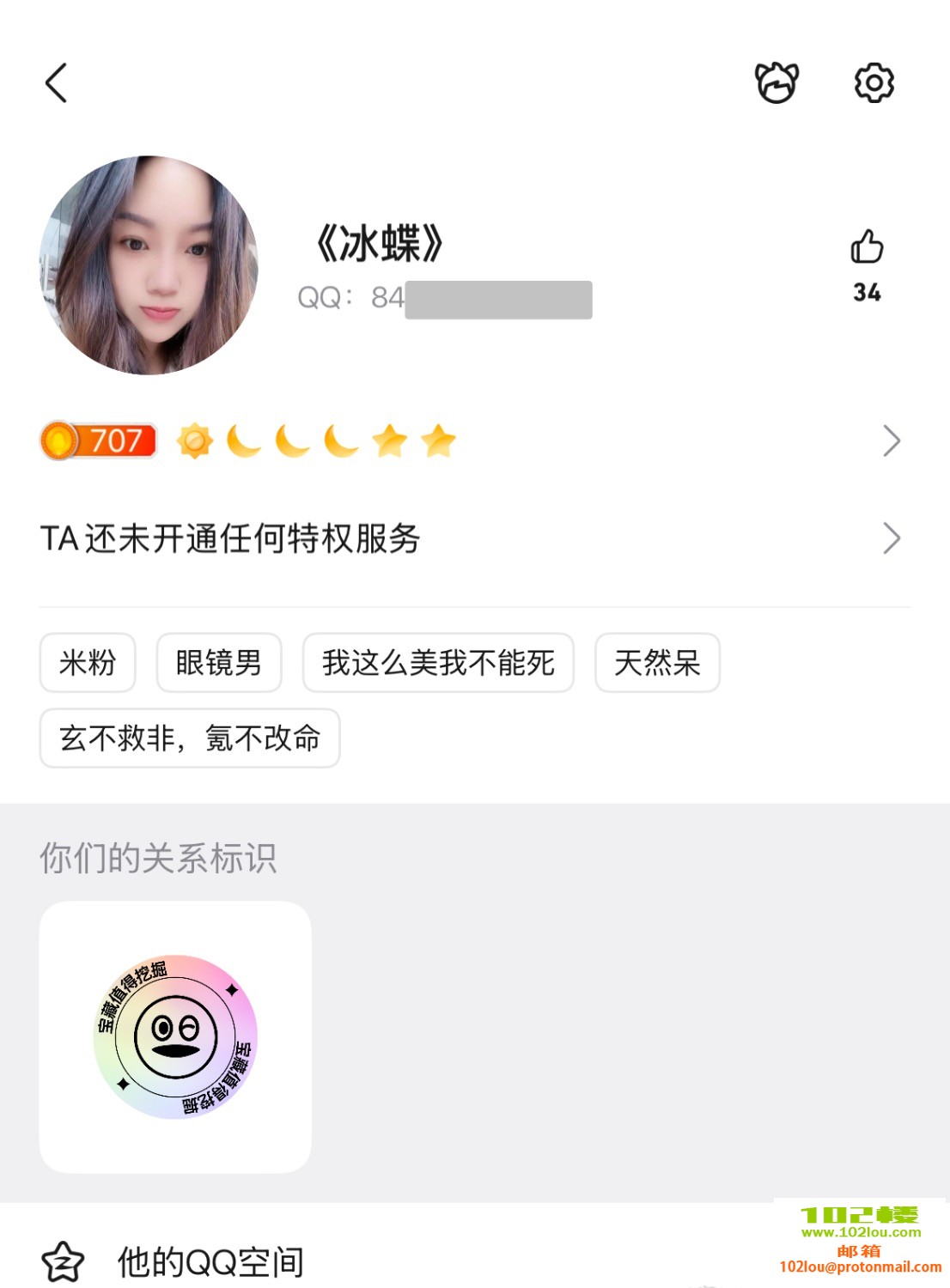Image resolution: width=950 pixels, height=1288 pixels.
Task: Choose the 天然呆 tag
Action: [657, 663]
